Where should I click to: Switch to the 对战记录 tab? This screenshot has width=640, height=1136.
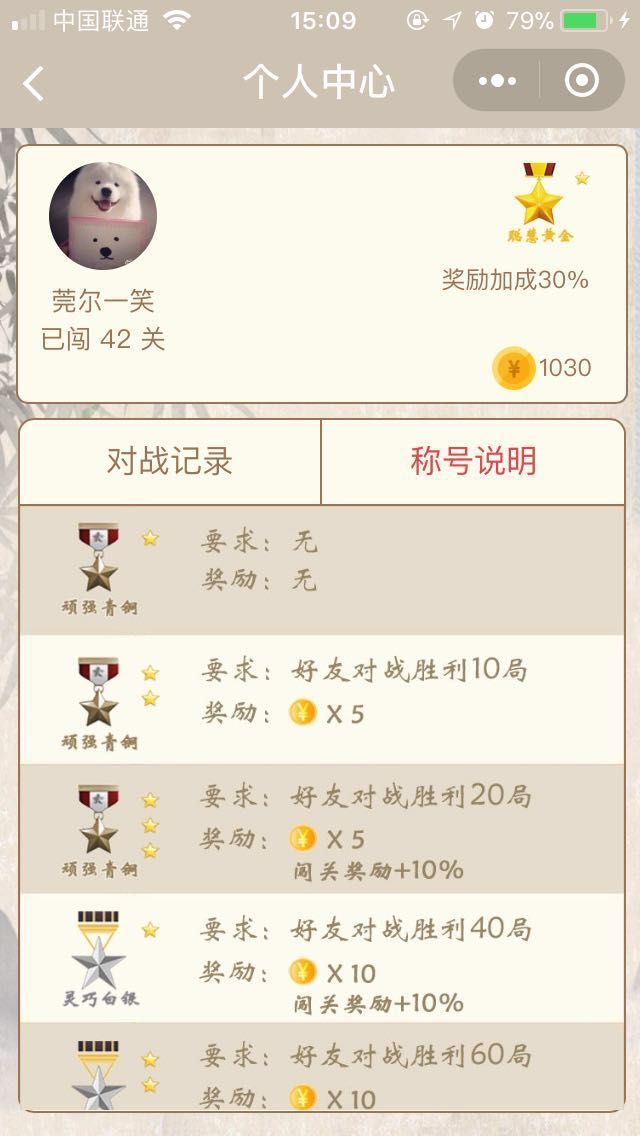170,461
